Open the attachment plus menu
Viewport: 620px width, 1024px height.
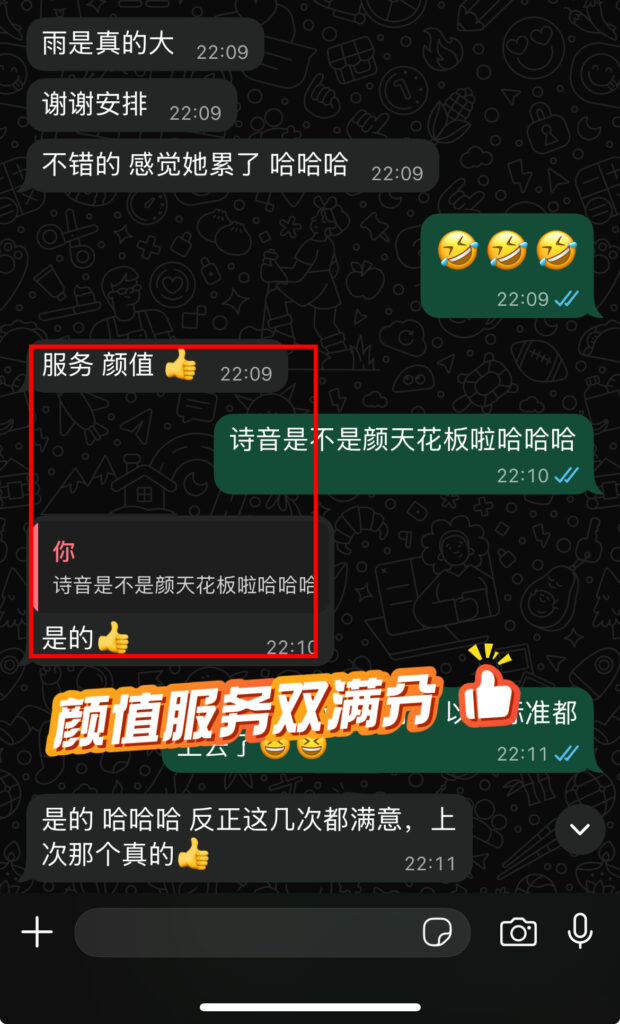tap(37, 933)
